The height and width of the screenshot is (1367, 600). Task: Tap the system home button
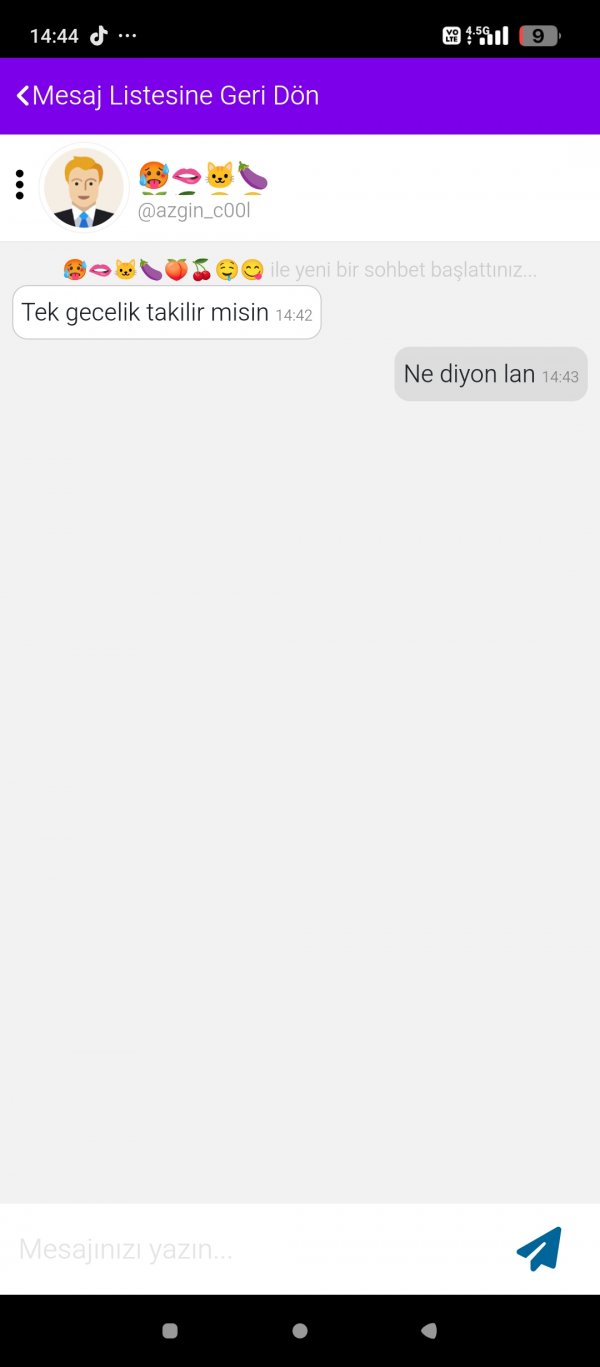pos(300,1331)
